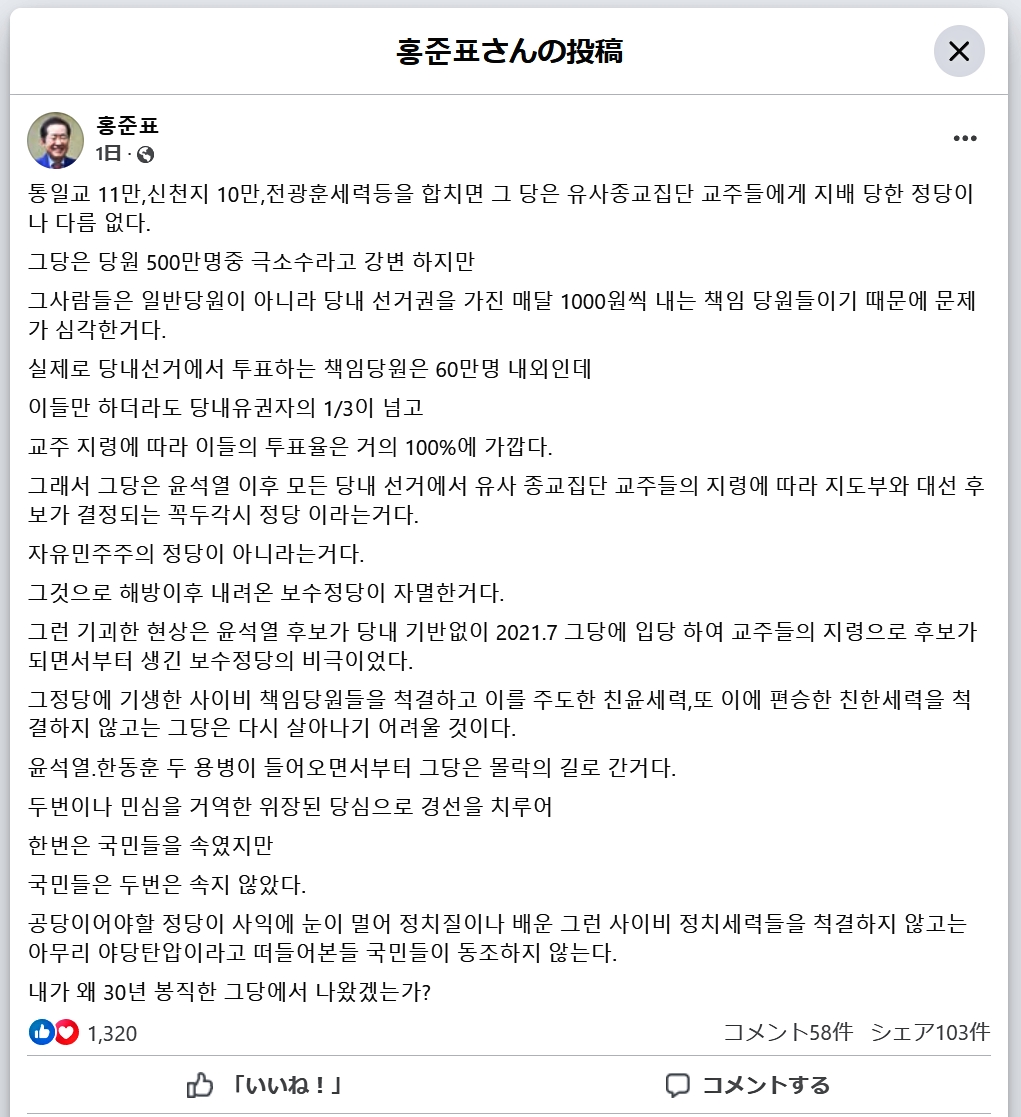Open the post's 1日 timestamp link
This screenshot has width=1021, height=1117.
[108, 154]
